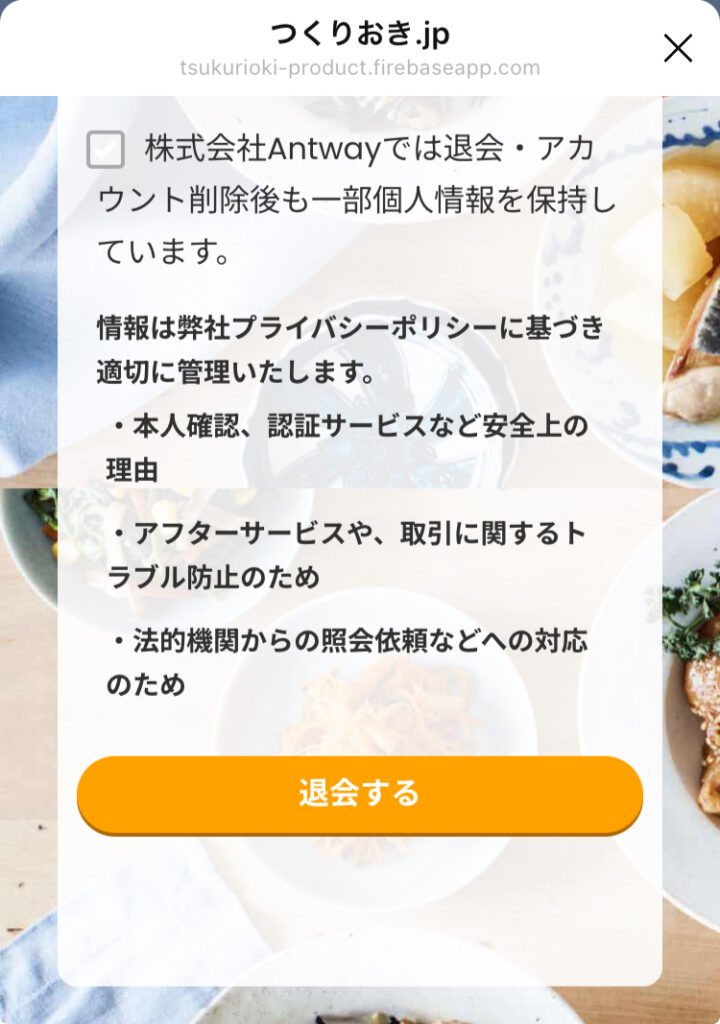720x1024 pixels.
Task: Tap the orange 退会する button
Action: 359,794
